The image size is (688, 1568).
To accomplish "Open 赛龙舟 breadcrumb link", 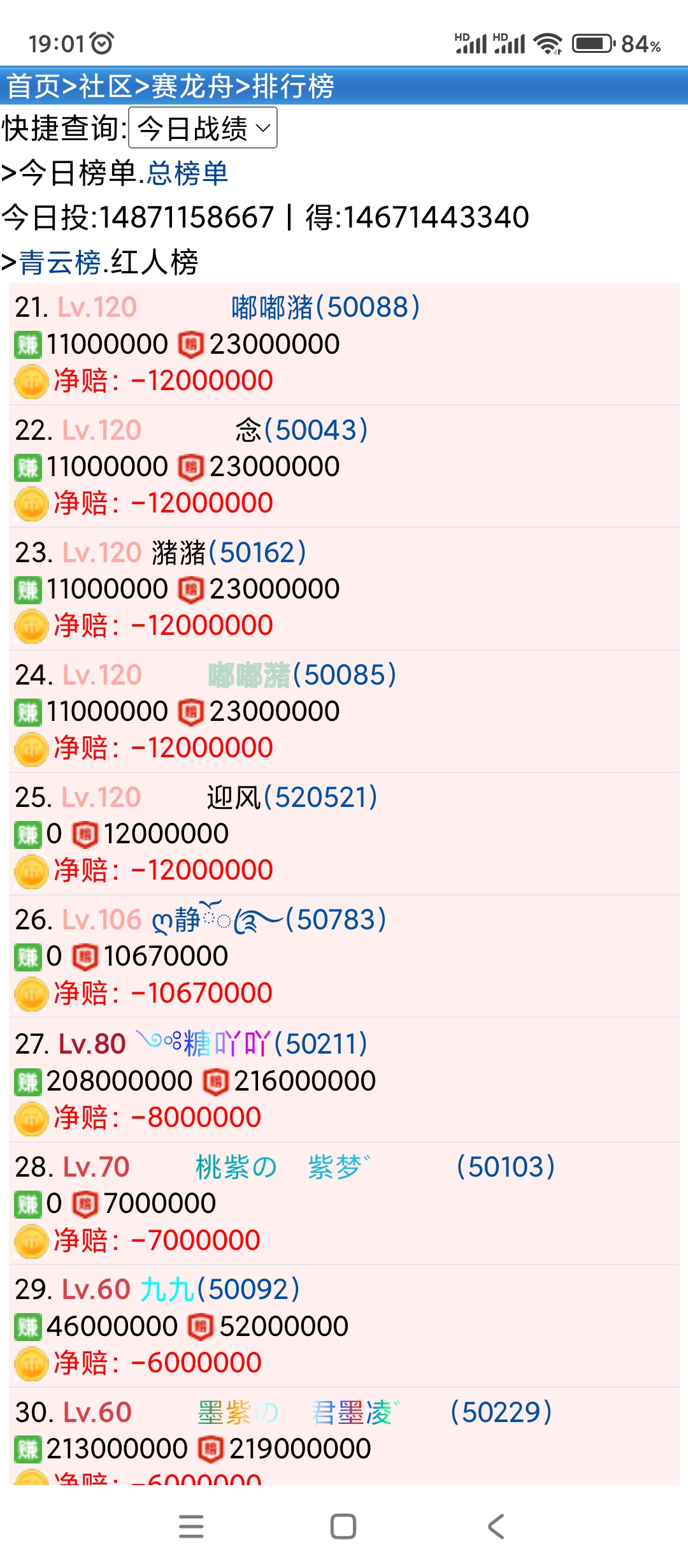I will coord(192,87).
